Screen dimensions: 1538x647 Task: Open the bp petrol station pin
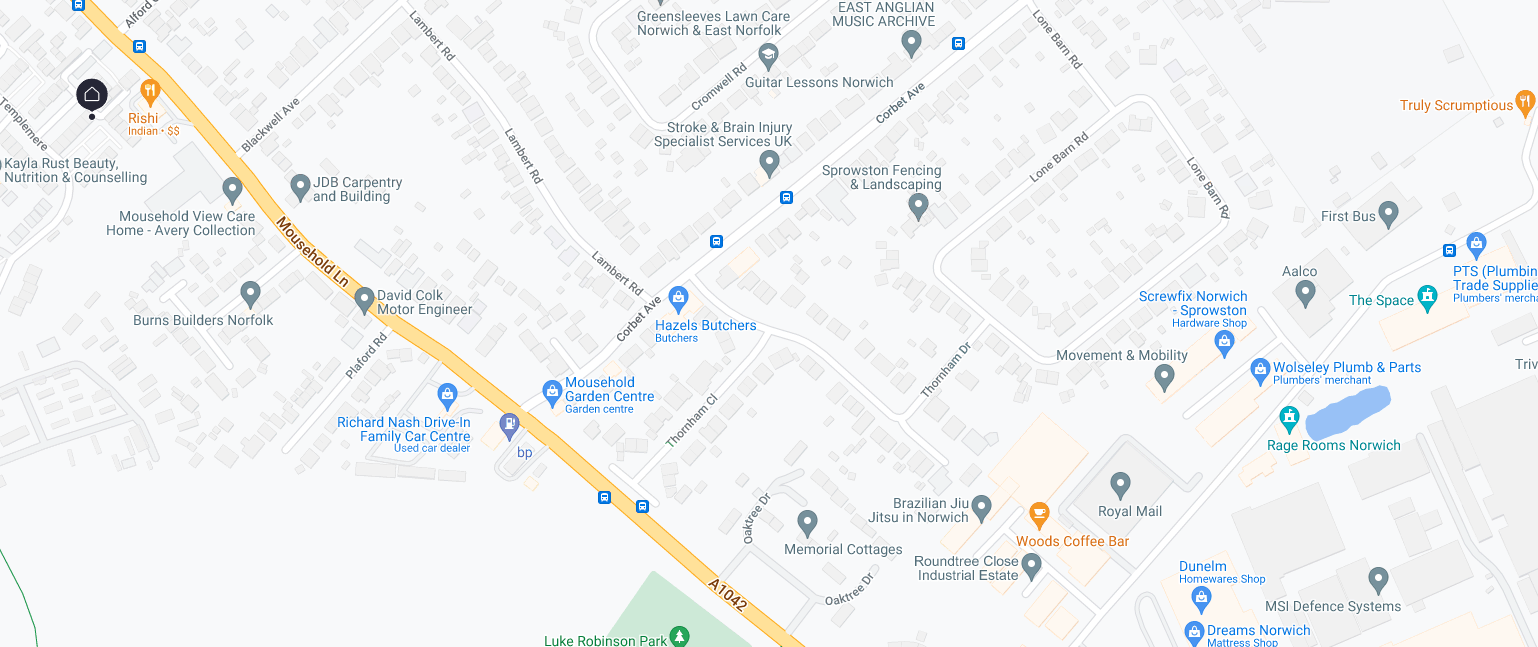point(510,425)
